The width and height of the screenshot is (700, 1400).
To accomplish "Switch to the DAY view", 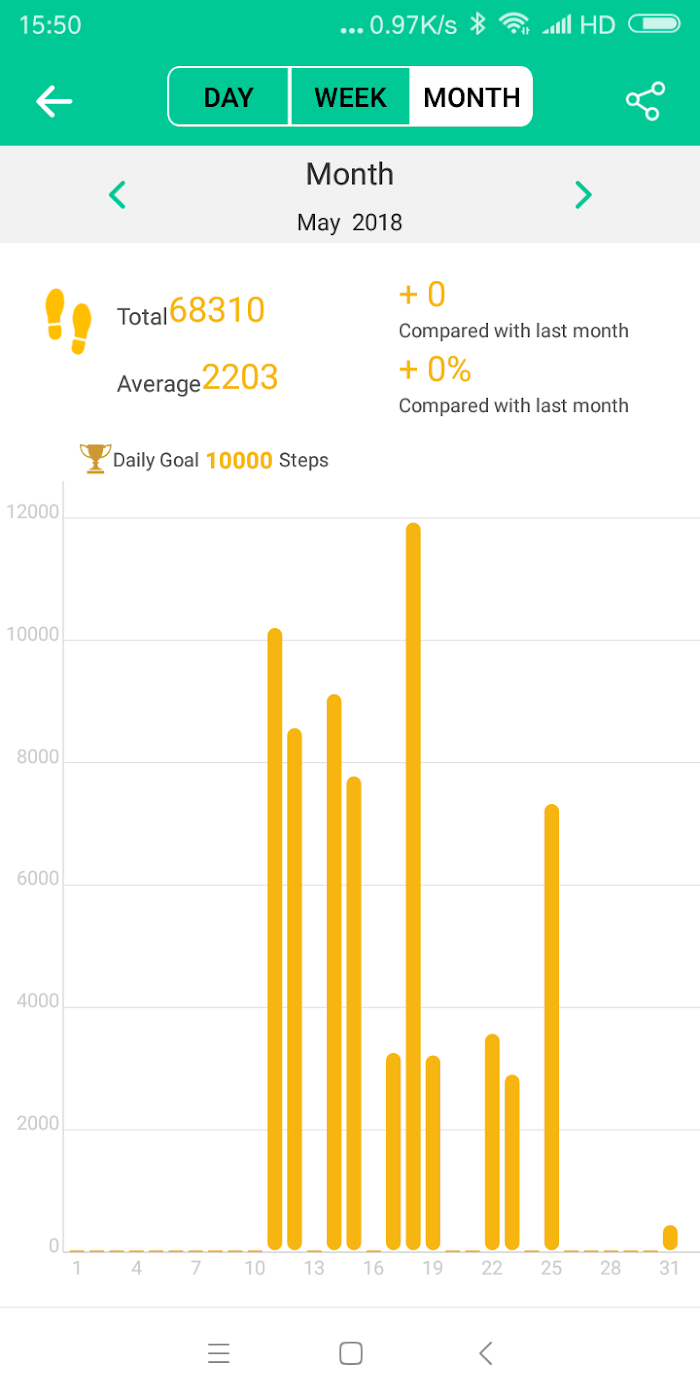I will (228, 97).
